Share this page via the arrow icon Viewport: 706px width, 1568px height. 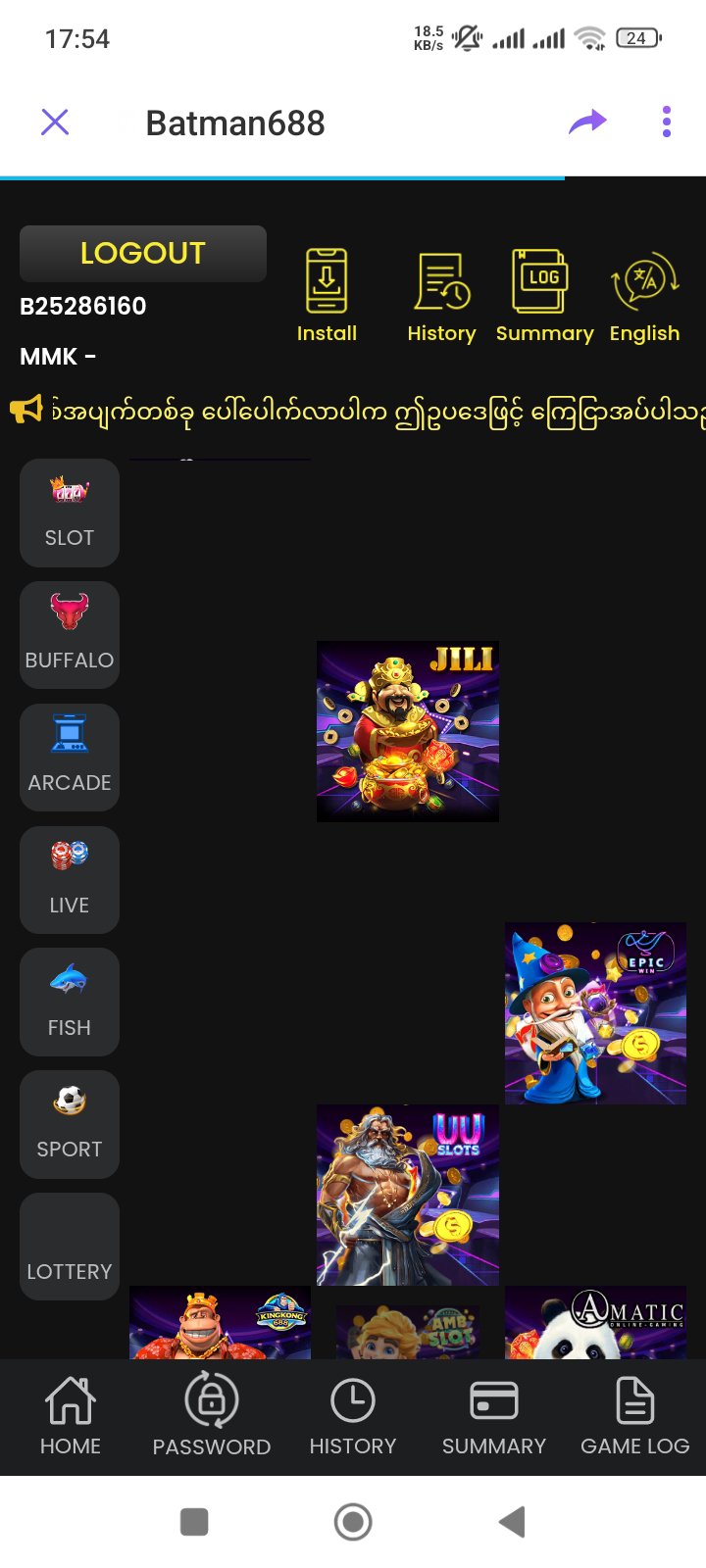(587, 122)
